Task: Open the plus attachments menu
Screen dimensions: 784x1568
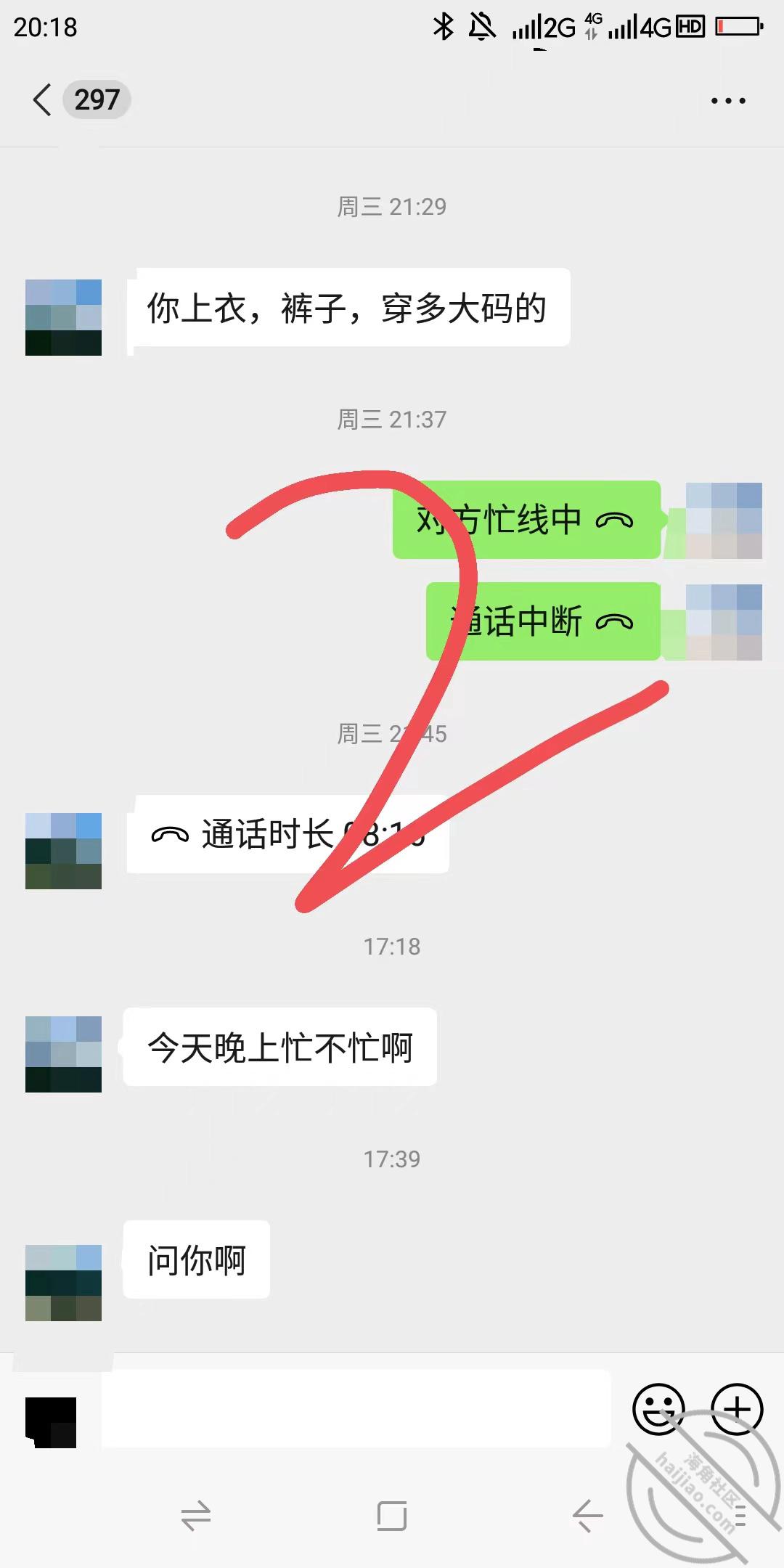Action: (737, 1409)
